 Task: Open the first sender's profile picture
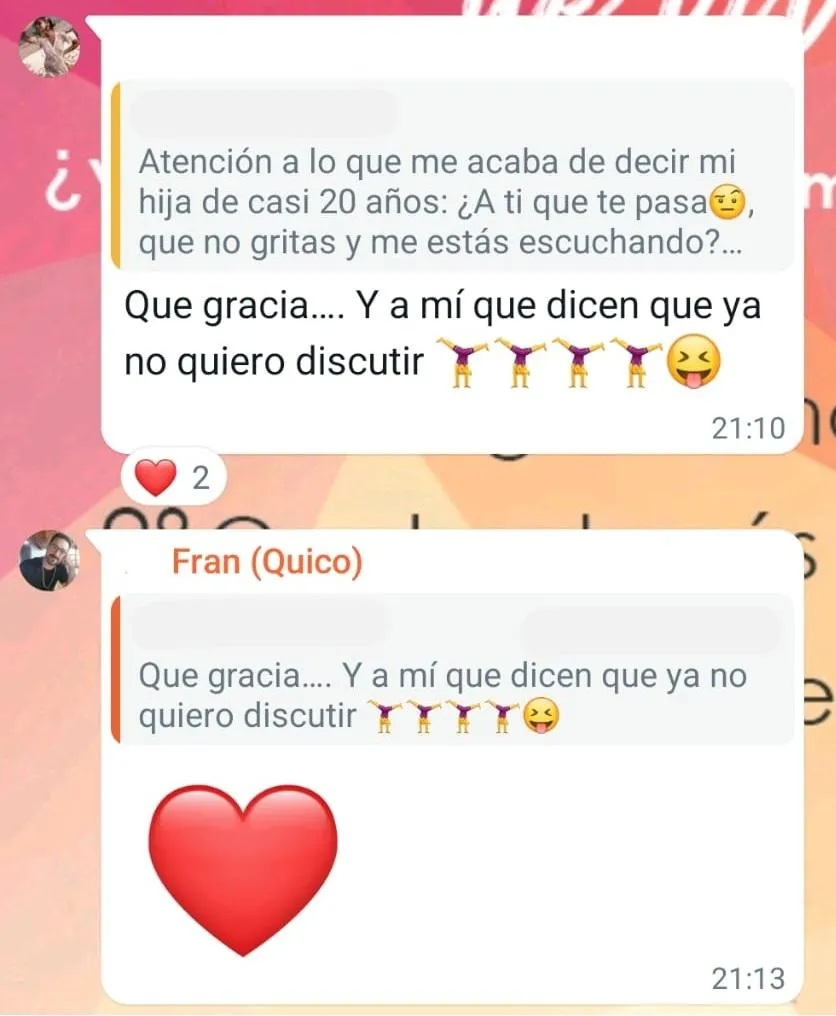point(48,47)
